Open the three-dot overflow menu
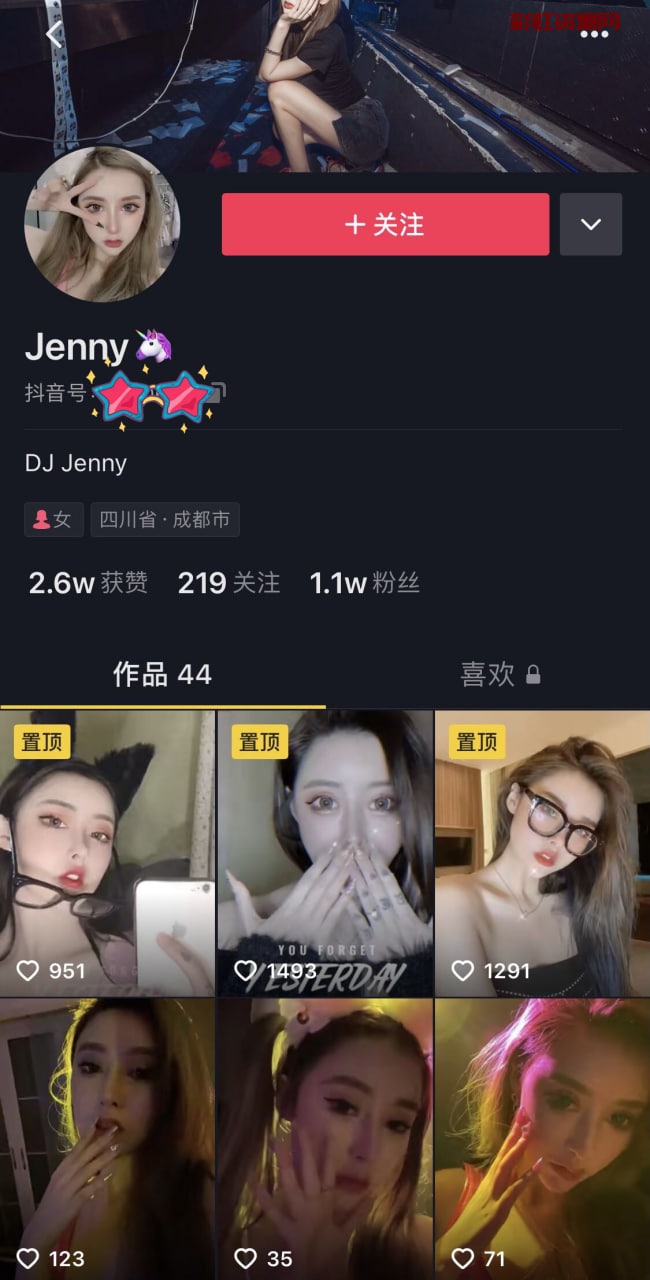The image size is (650, 1280). tap(594, 34)
